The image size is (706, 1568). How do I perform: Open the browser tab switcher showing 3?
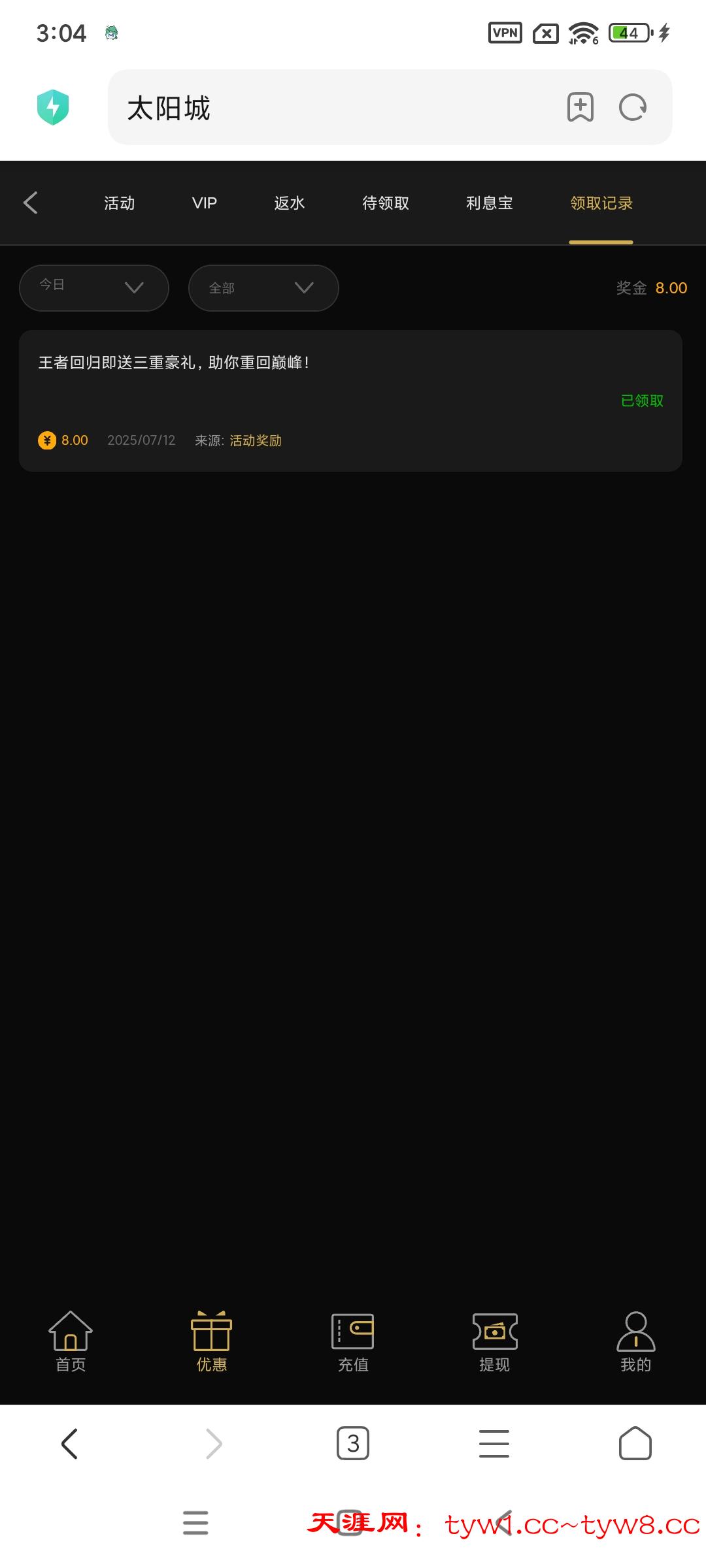353,1443
